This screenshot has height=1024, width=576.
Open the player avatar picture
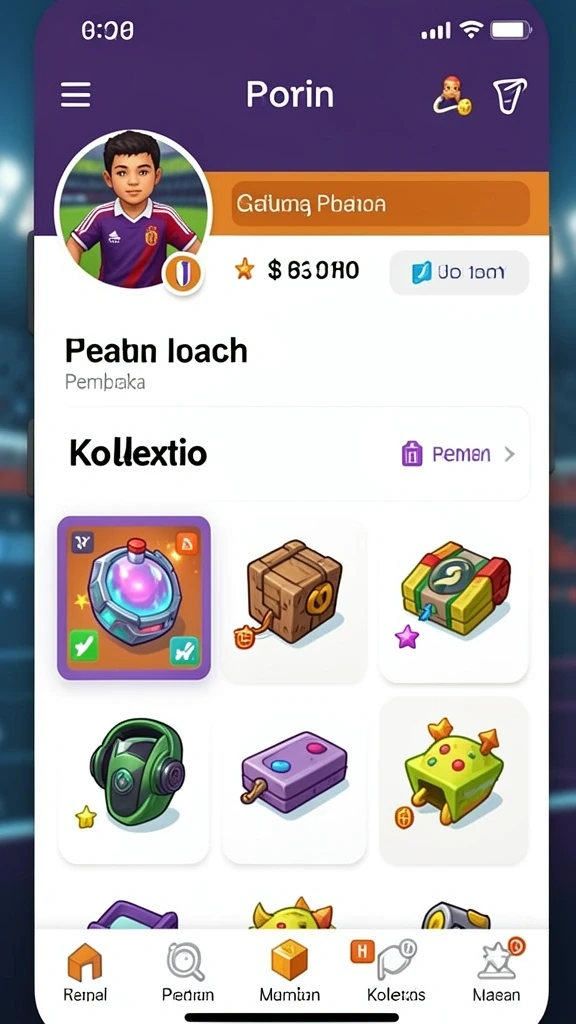tap(134, 209)
